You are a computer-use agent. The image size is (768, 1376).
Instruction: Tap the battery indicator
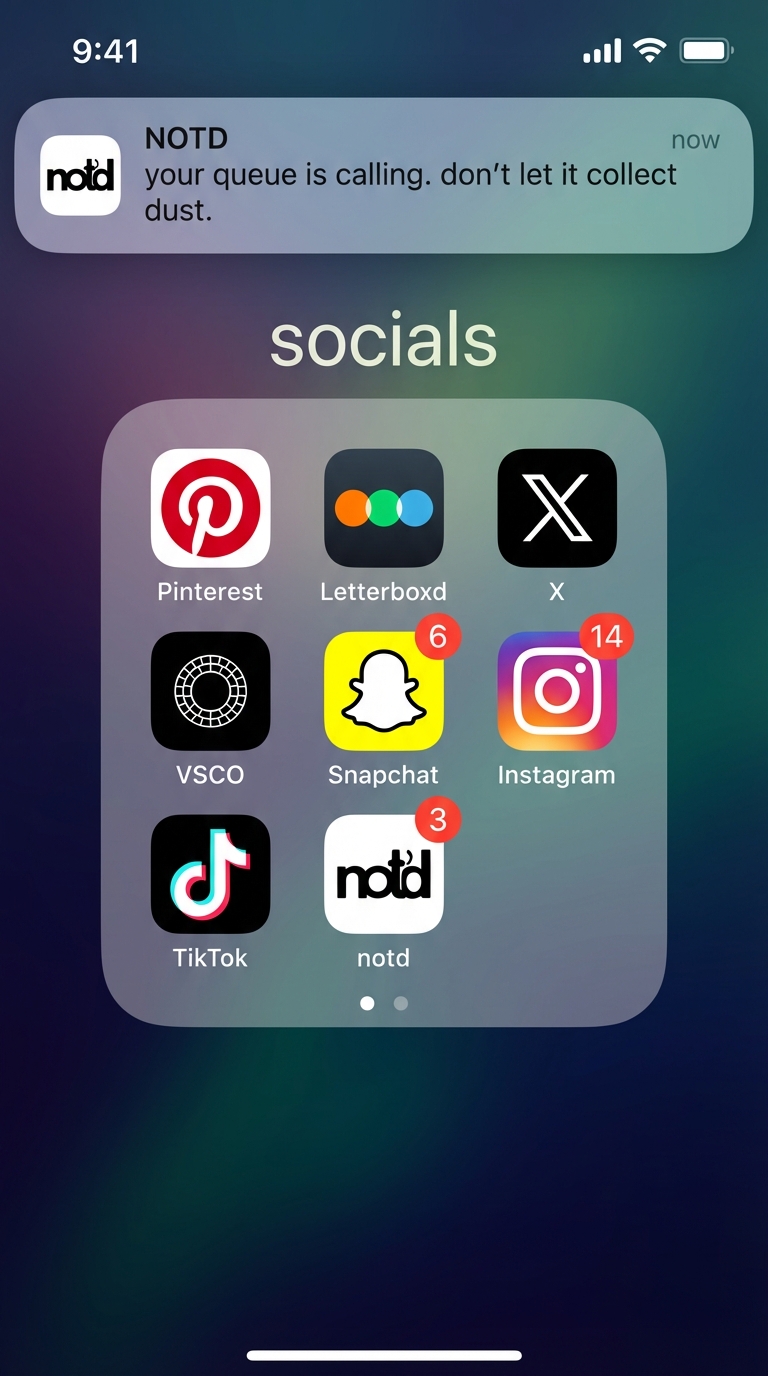[x=707, y=49]
